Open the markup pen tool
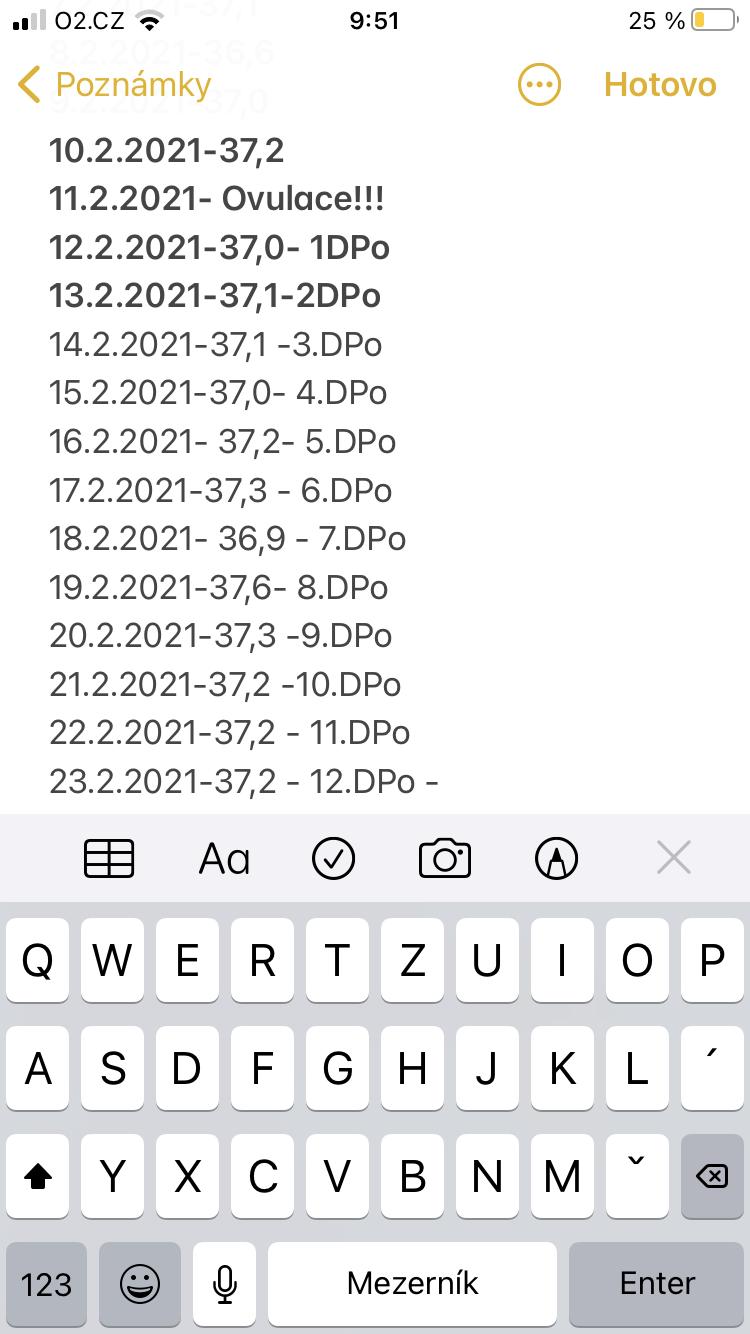 click(x=557, y=858)
